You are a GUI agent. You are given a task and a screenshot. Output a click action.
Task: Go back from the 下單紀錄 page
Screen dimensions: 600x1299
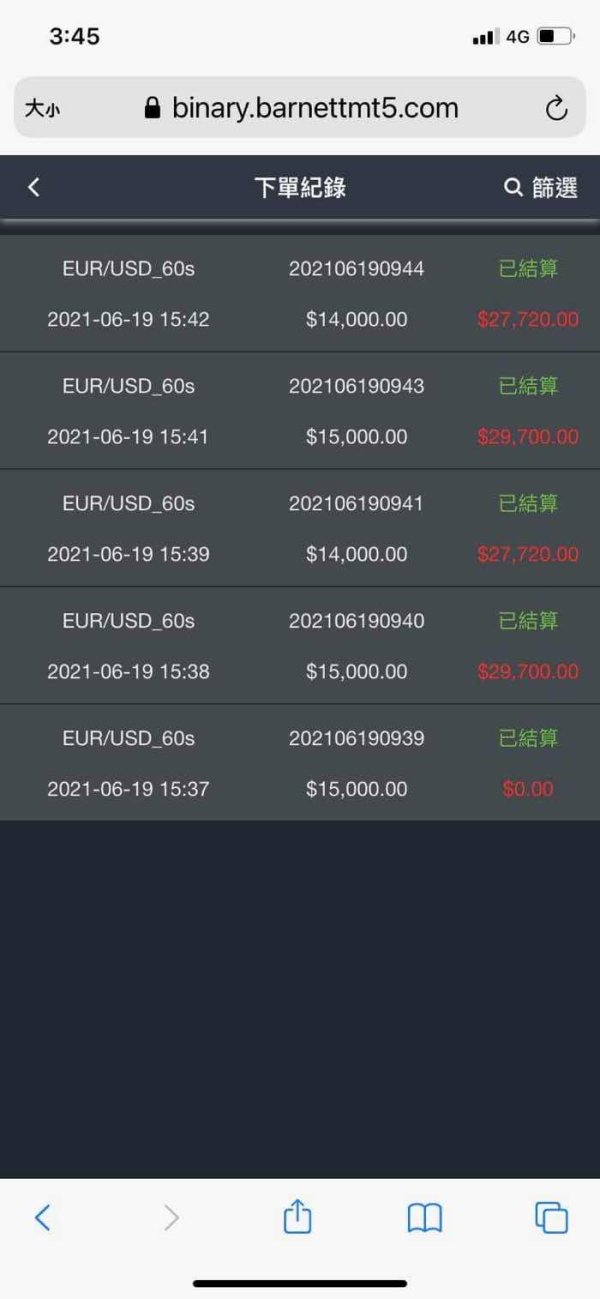[x=34, y=187]
